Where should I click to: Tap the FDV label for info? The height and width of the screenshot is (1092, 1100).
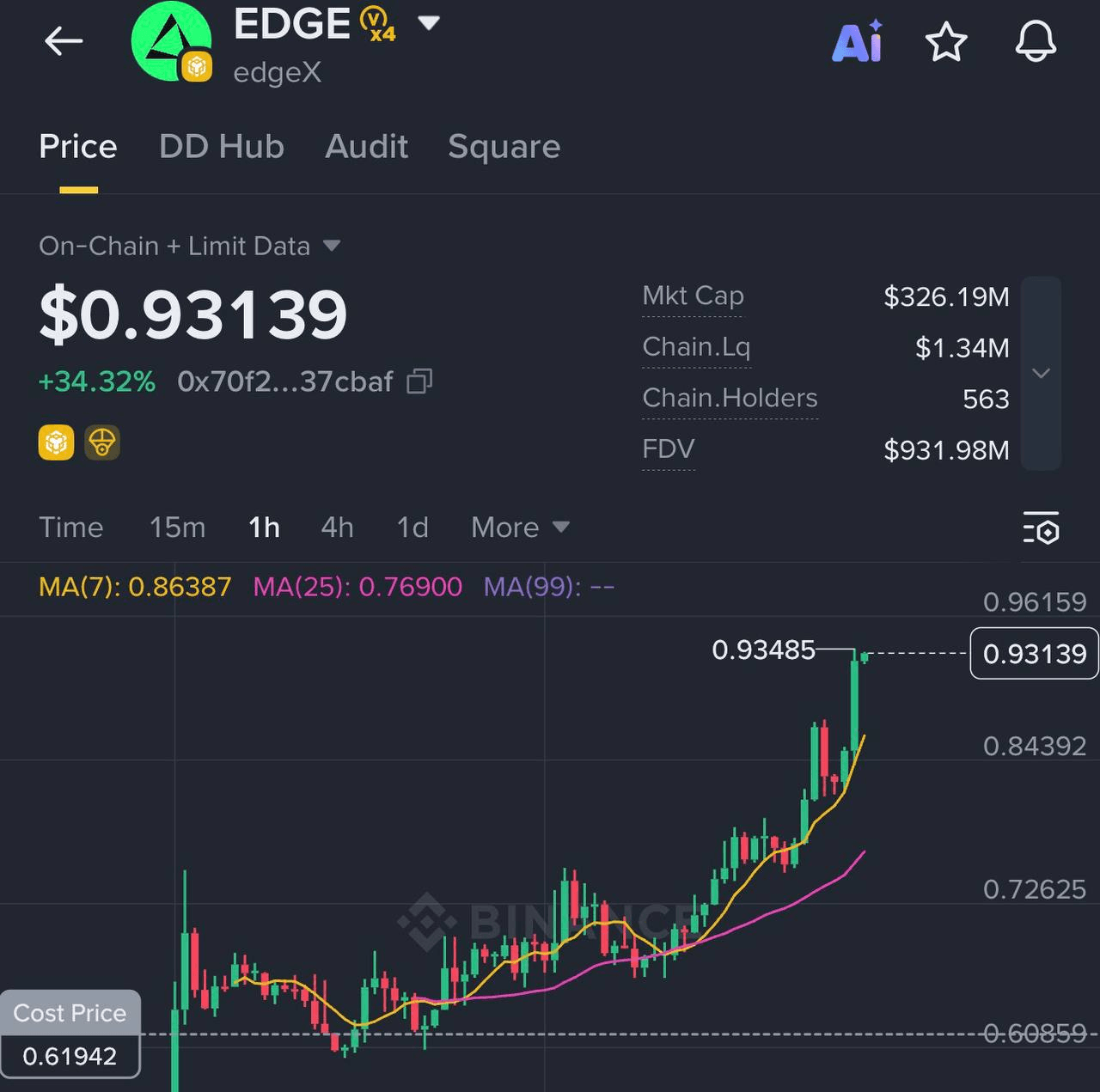(x=668, y=449)
